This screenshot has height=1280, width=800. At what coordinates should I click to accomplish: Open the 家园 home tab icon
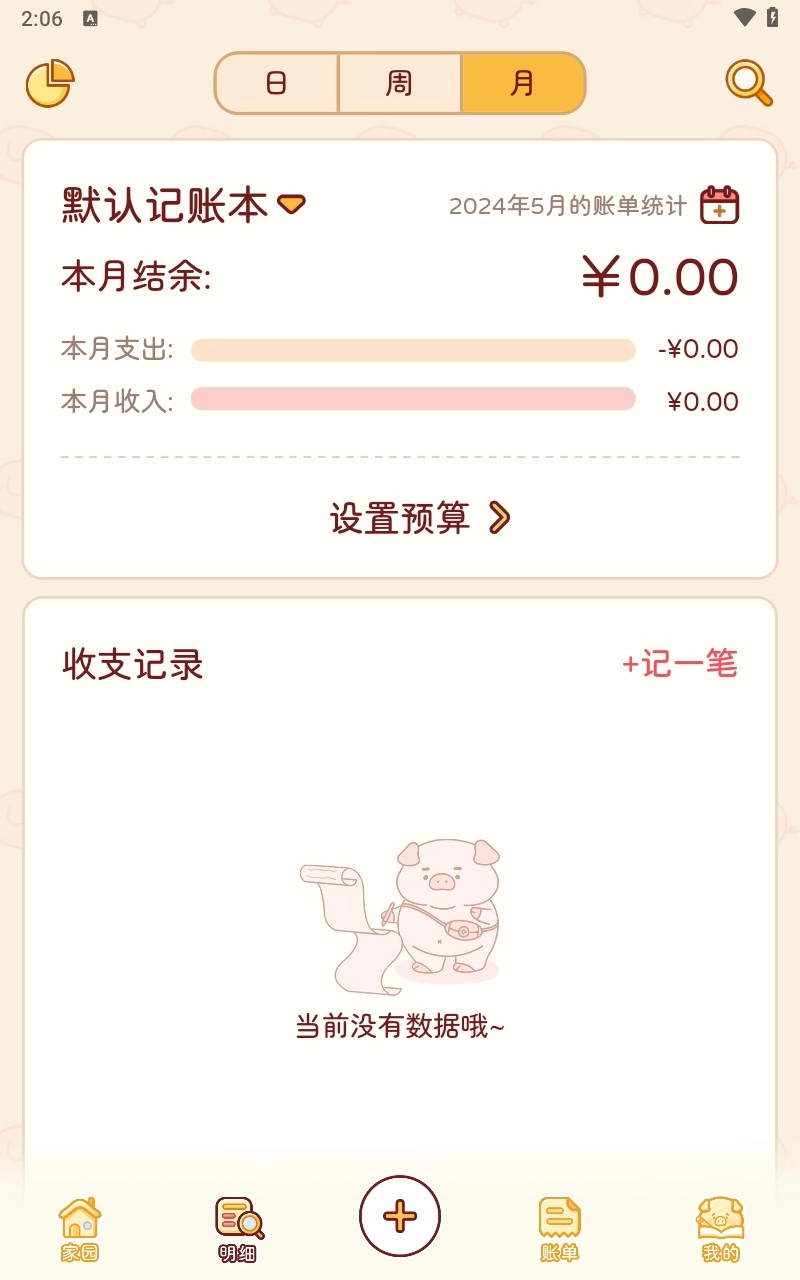tap(79, 1221)
